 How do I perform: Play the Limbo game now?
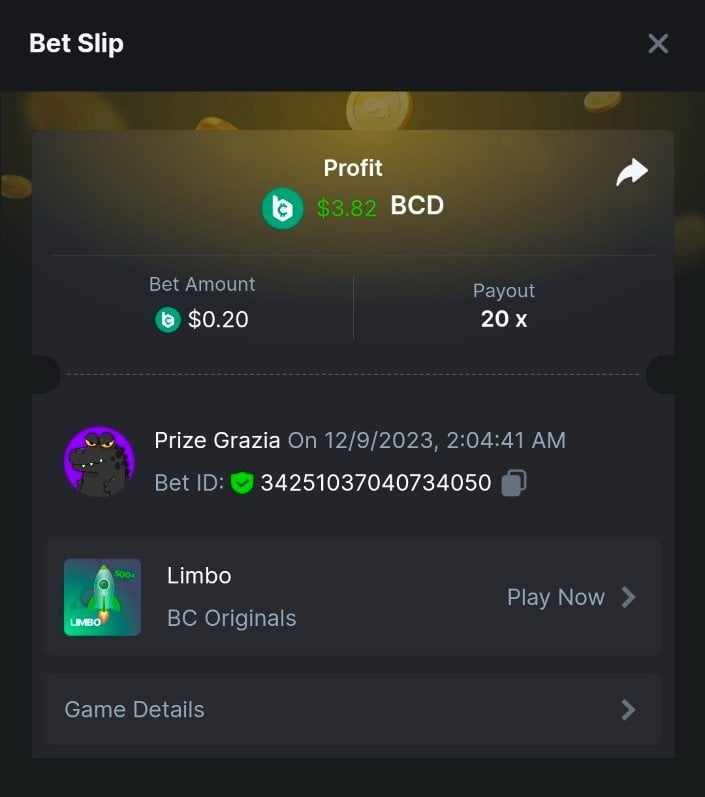(570, 597)
